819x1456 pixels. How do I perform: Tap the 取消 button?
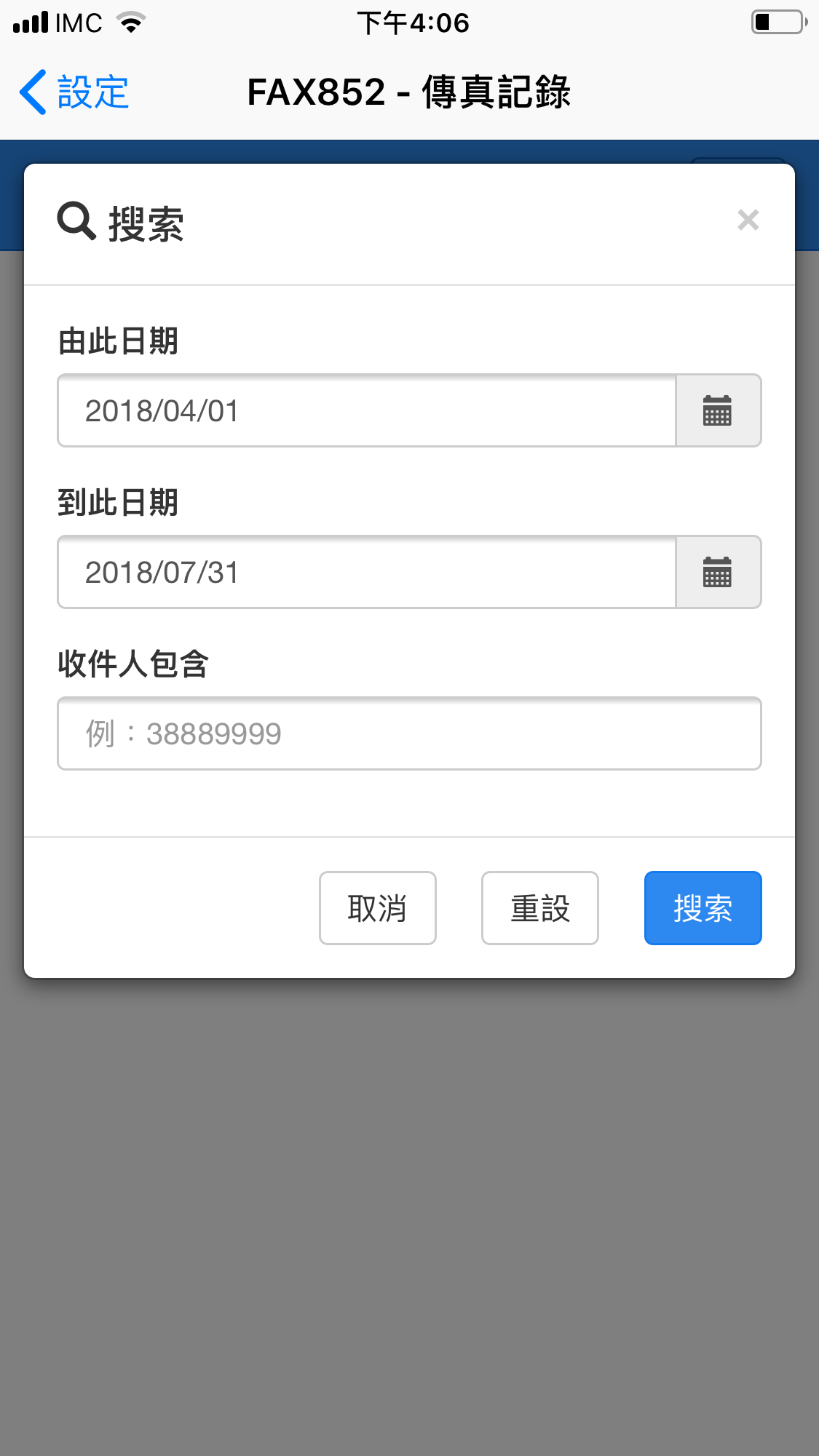(x=378, y=908)
